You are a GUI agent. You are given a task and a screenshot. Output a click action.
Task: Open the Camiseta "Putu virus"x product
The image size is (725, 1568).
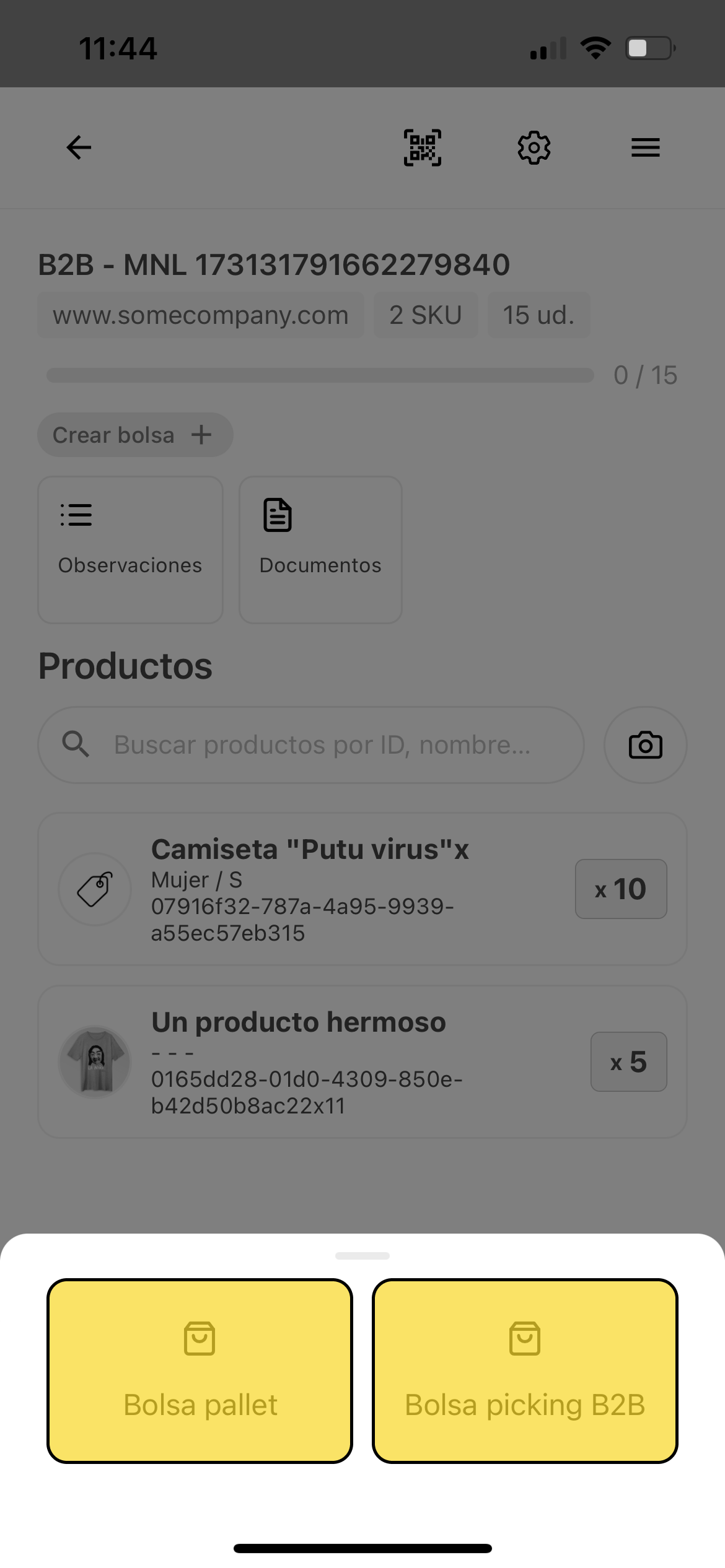click(x=310, y=889)
